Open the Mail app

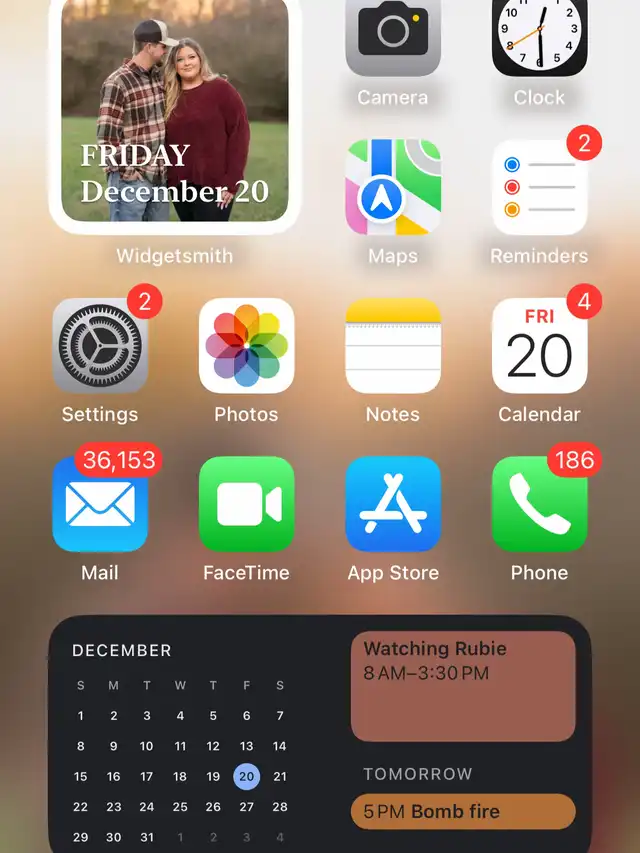coord(100,504)
